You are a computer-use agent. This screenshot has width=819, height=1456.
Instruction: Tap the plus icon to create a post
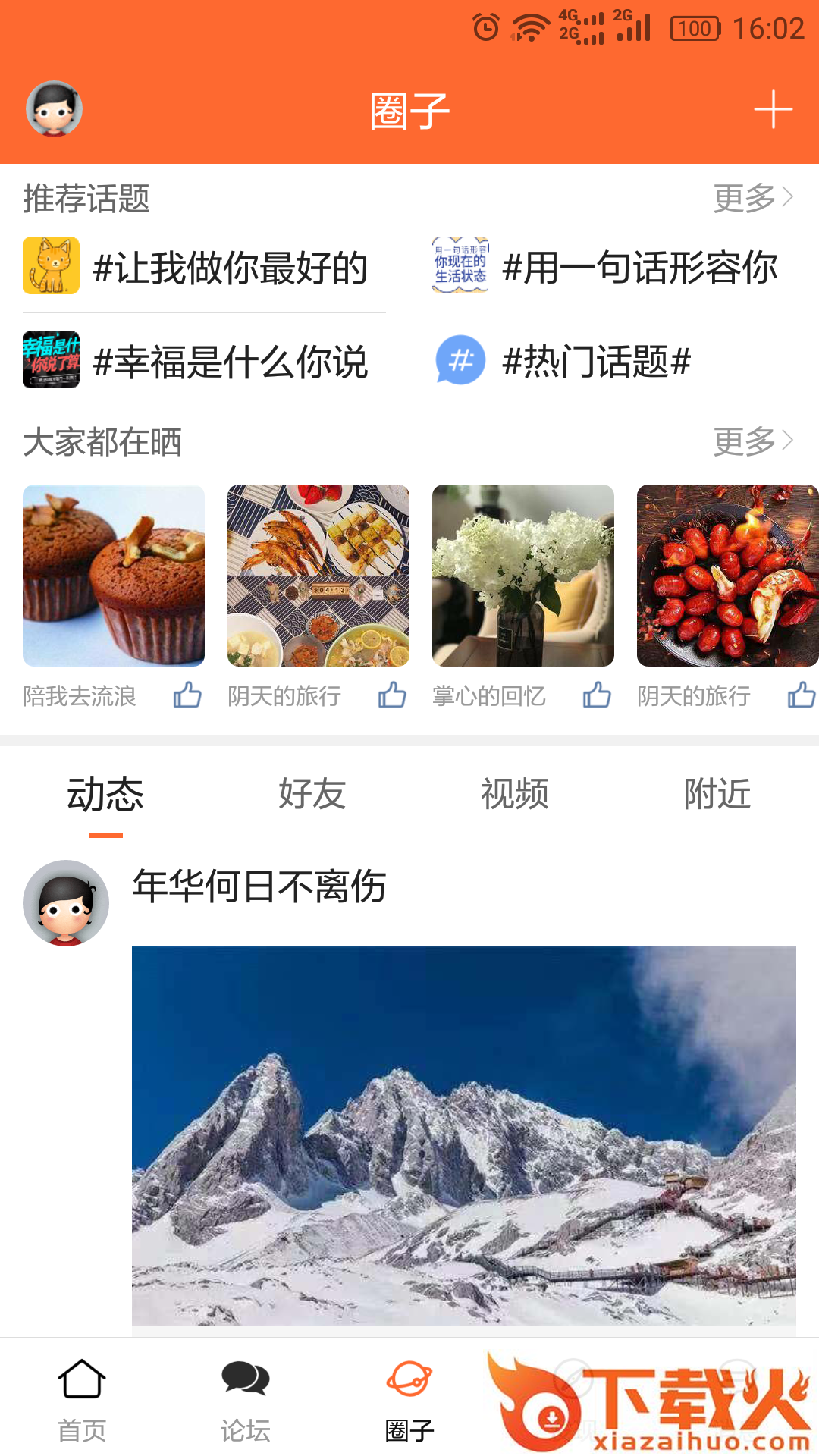click(773, 109)
